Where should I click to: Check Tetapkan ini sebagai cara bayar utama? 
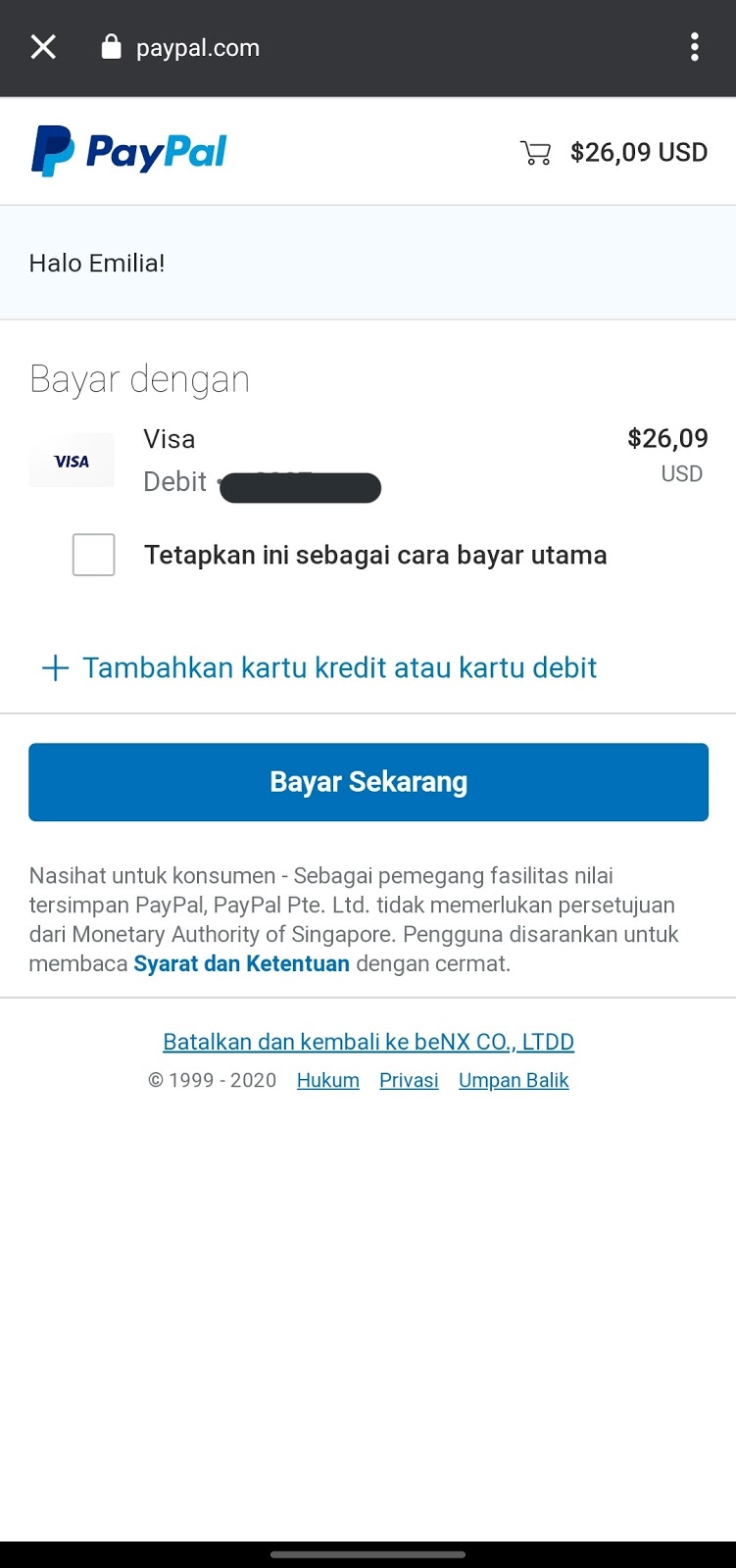click(94, 555)
